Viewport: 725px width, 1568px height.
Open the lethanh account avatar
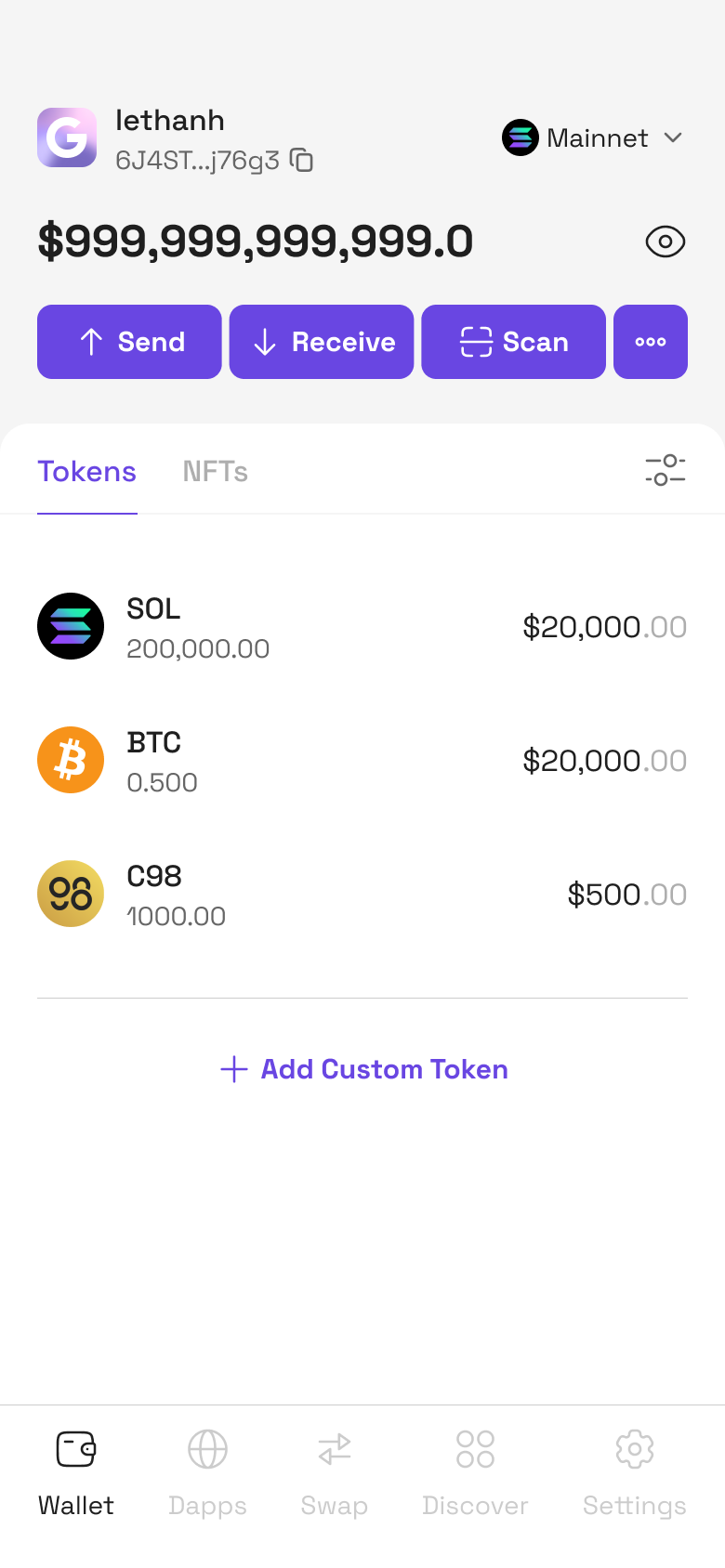pos(67,137)
